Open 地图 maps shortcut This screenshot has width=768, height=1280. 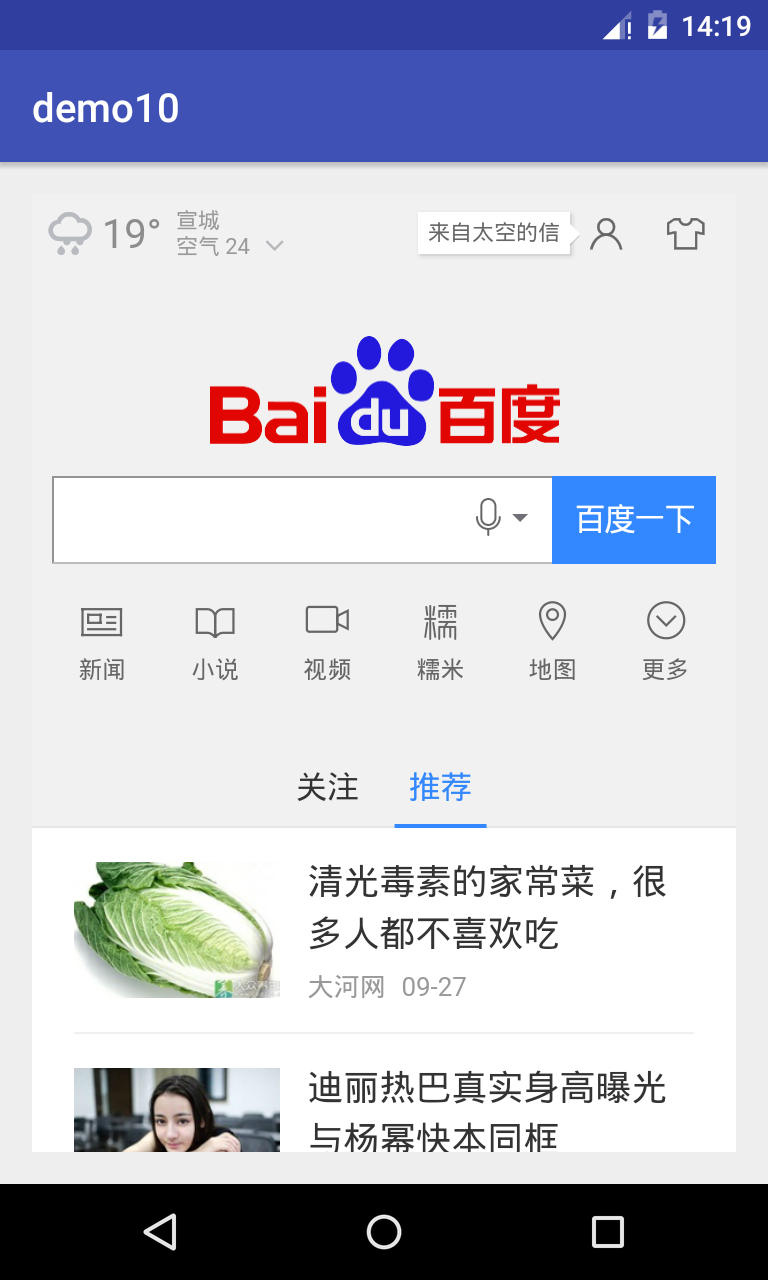(x=552, y=642)
